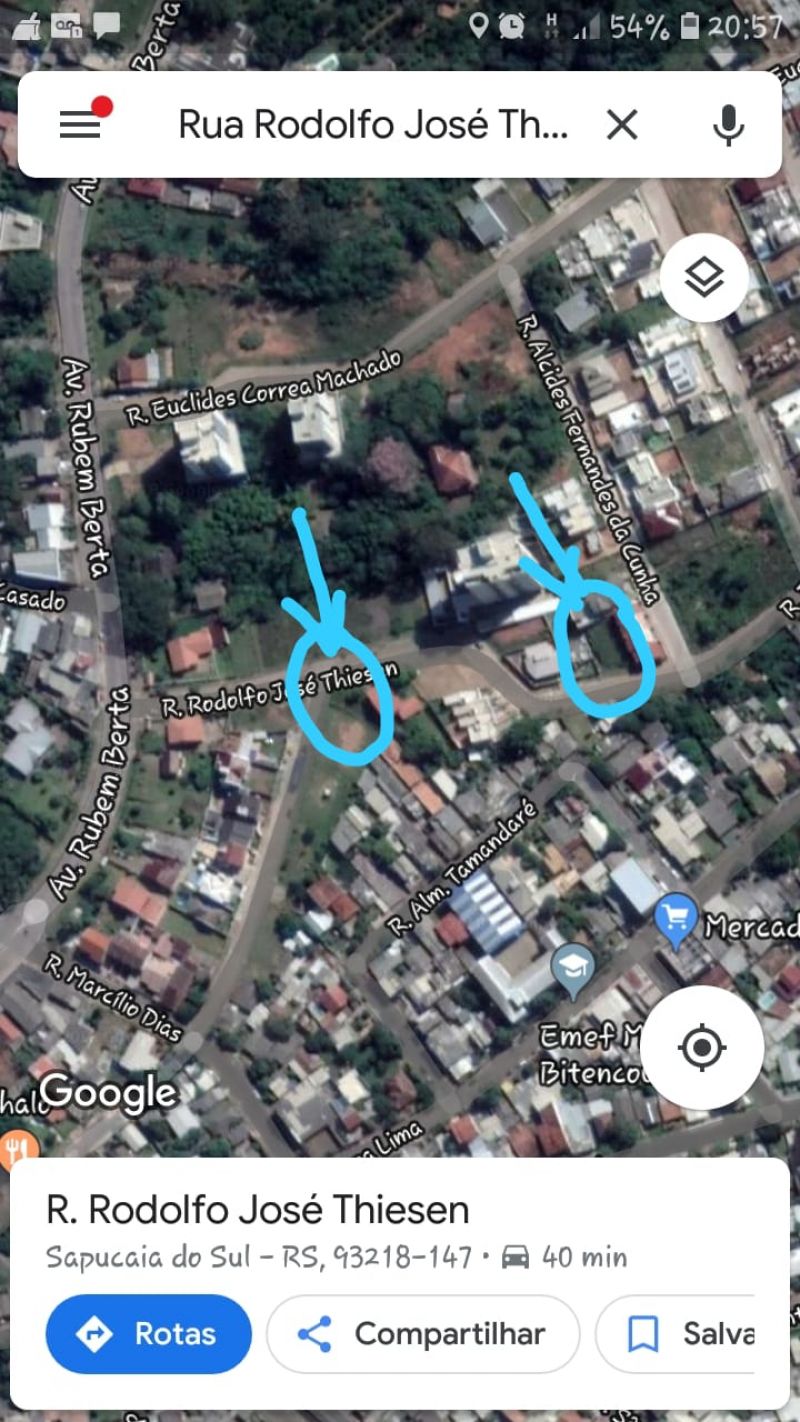The height and width of the screenshot is (1422, 800).
Task: Open the Mercado shopping pin
Action: coord(677,918)
